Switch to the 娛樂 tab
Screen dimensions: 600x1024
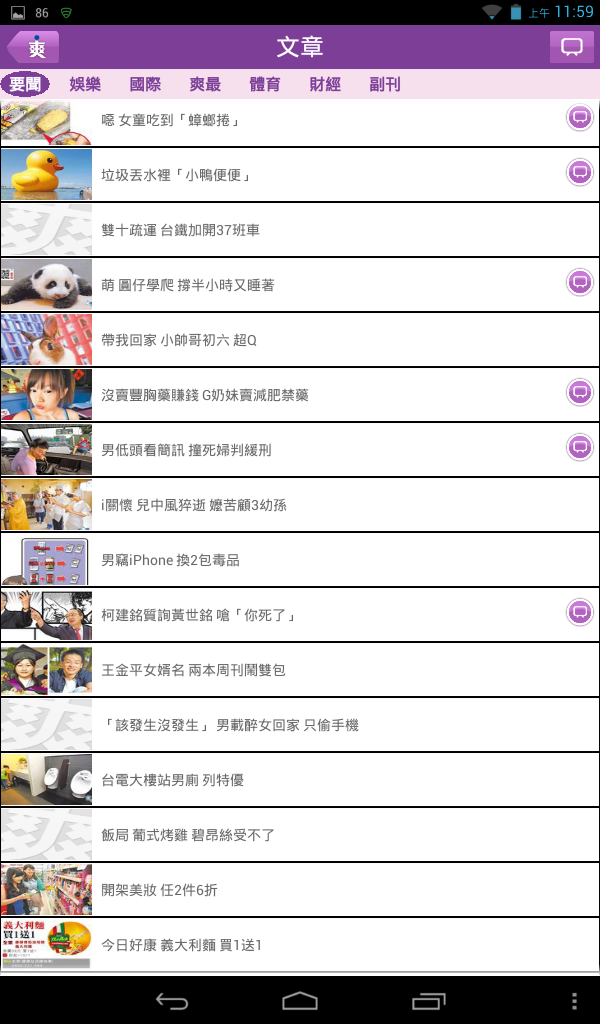pyautogui.click(x=85, y=84)
